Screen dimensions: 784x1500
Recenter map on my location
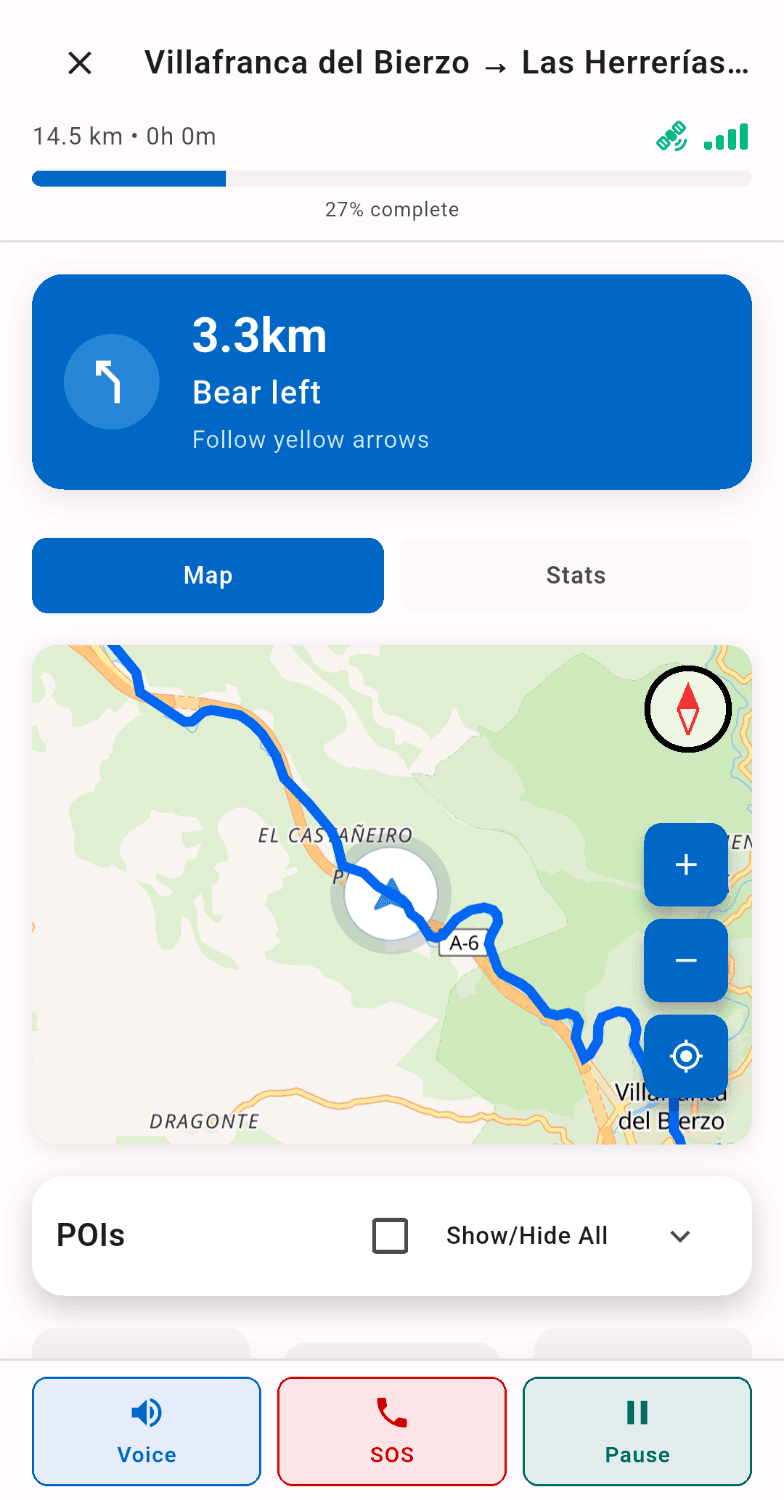pyautogui.click(x=686, y=1056)
